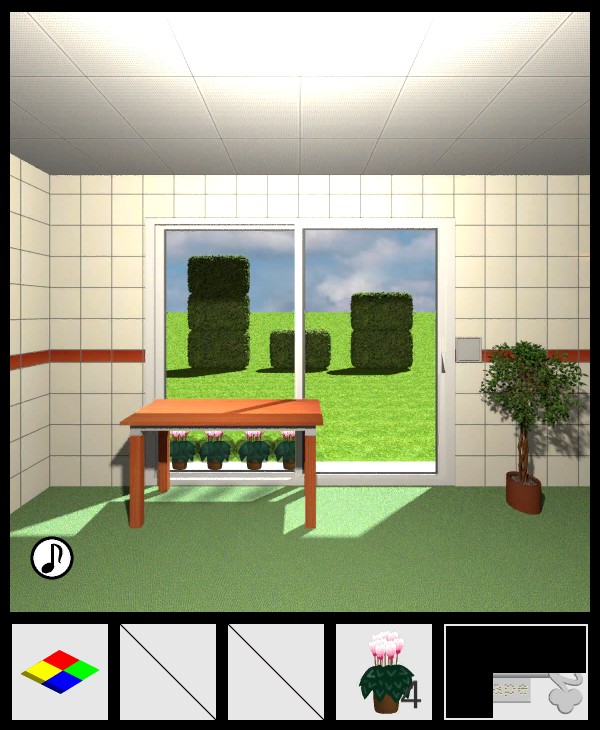This screenshot has height=730, width=600.
Task: Toggle the music note sound button
Action: tap(52, 558)
